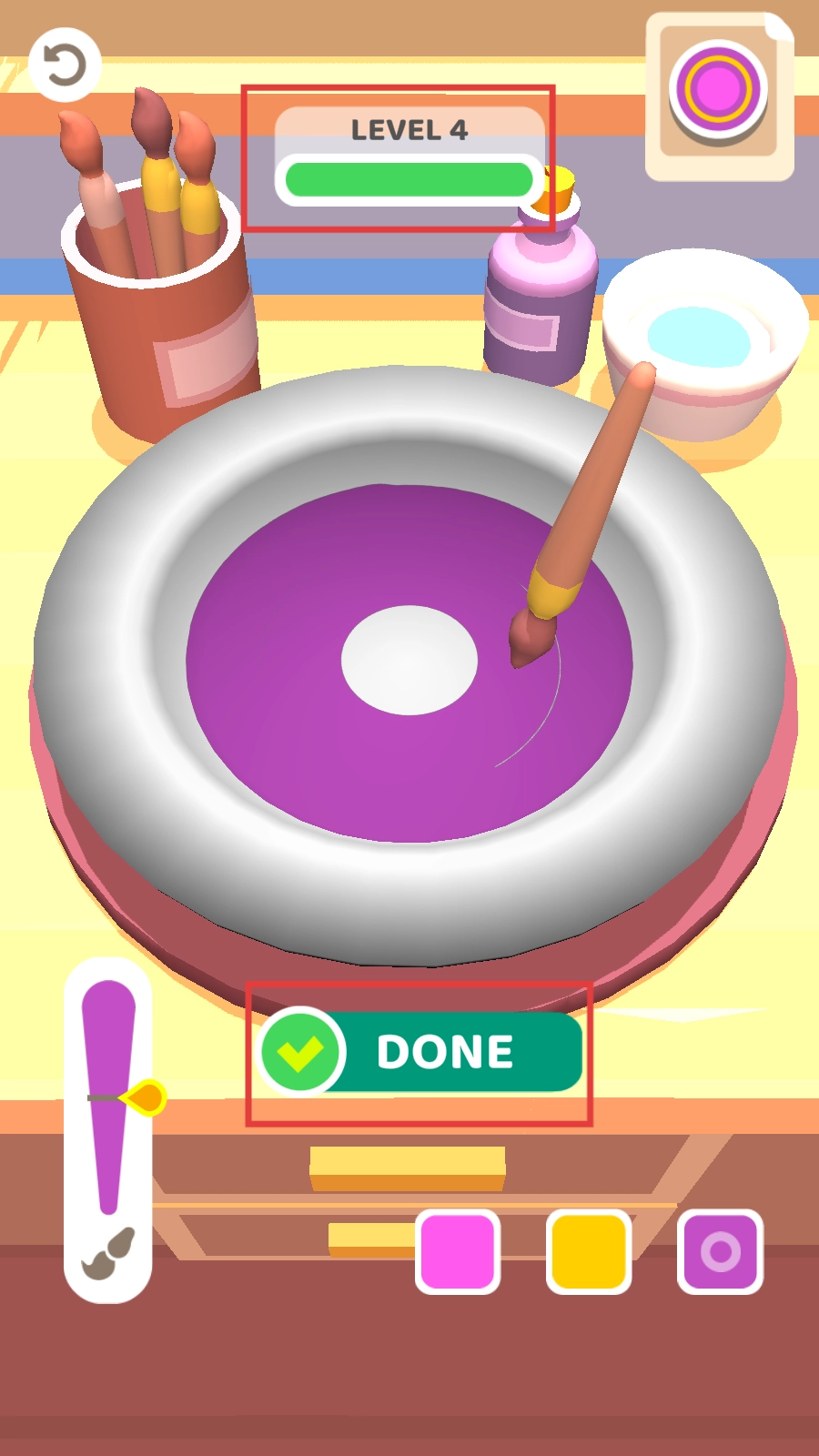Pick the purple ring pattern swatch
The image size is (819, 1456).
pos(720,1251)
